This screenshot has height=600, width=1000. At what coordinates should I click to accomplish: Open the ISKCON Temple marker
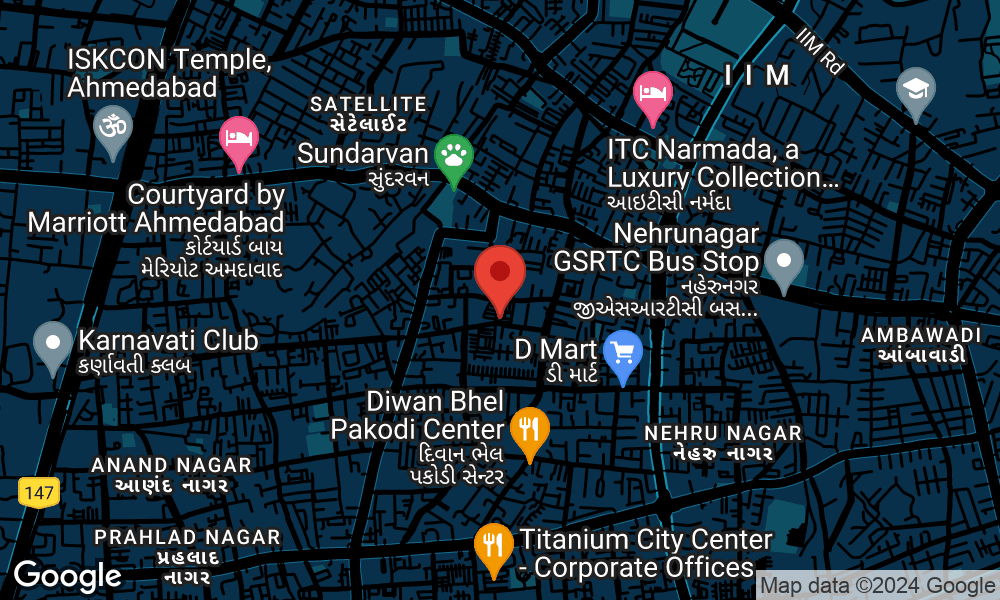point(112,129)
